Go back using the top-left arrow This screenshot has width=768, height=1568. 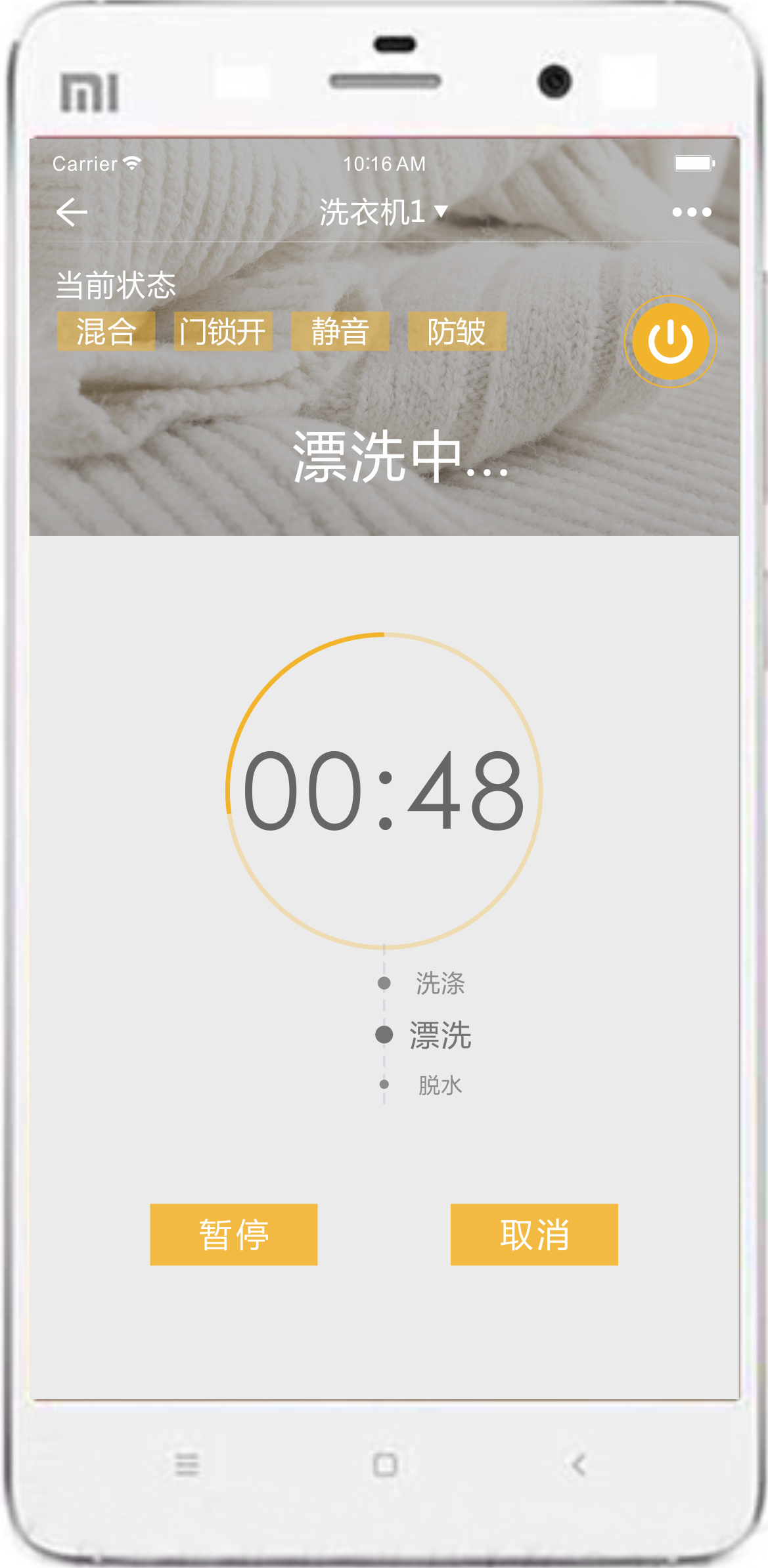pos(72,212)
